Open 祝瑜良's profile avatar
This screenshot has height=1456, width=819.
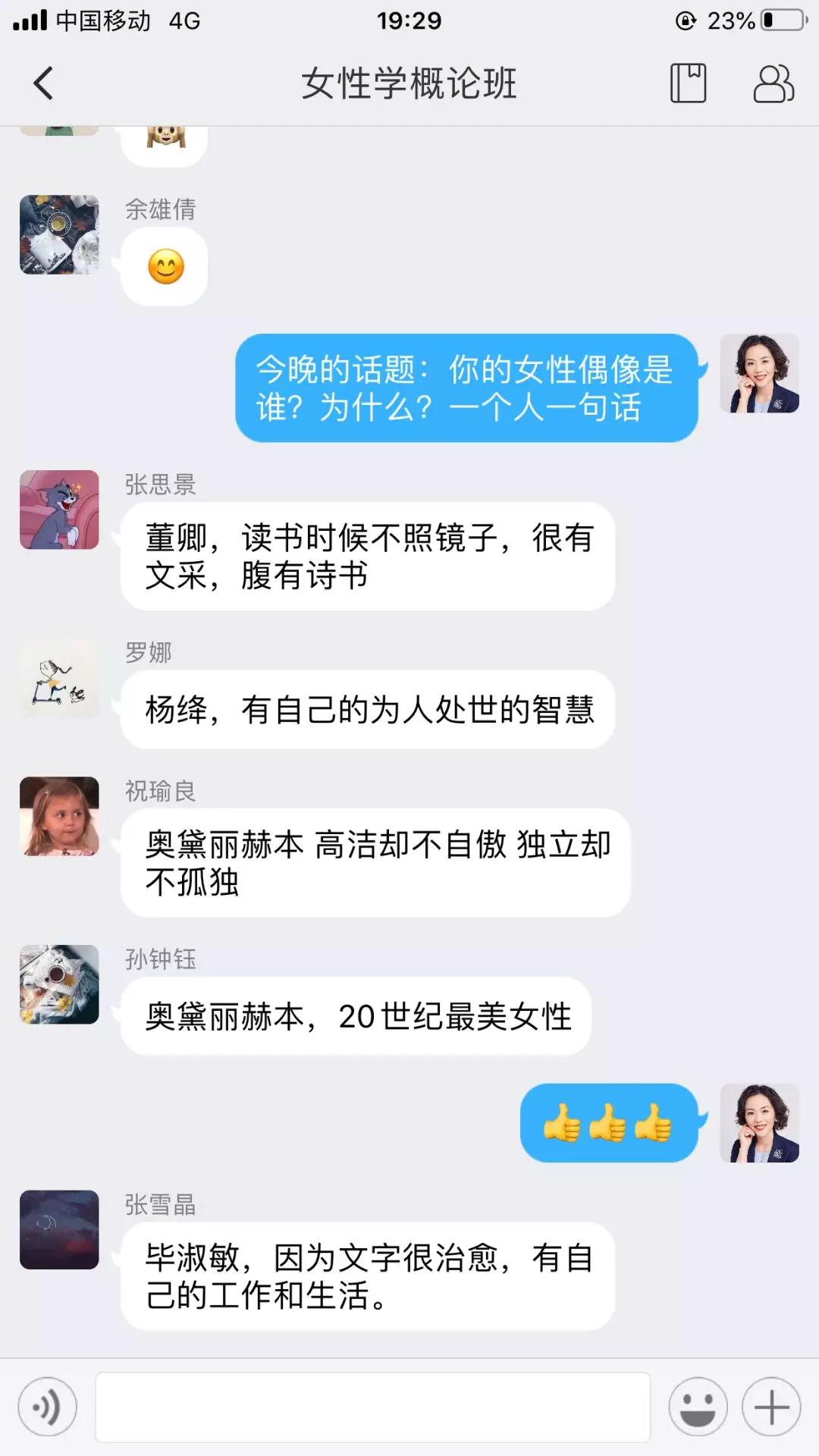59,817
